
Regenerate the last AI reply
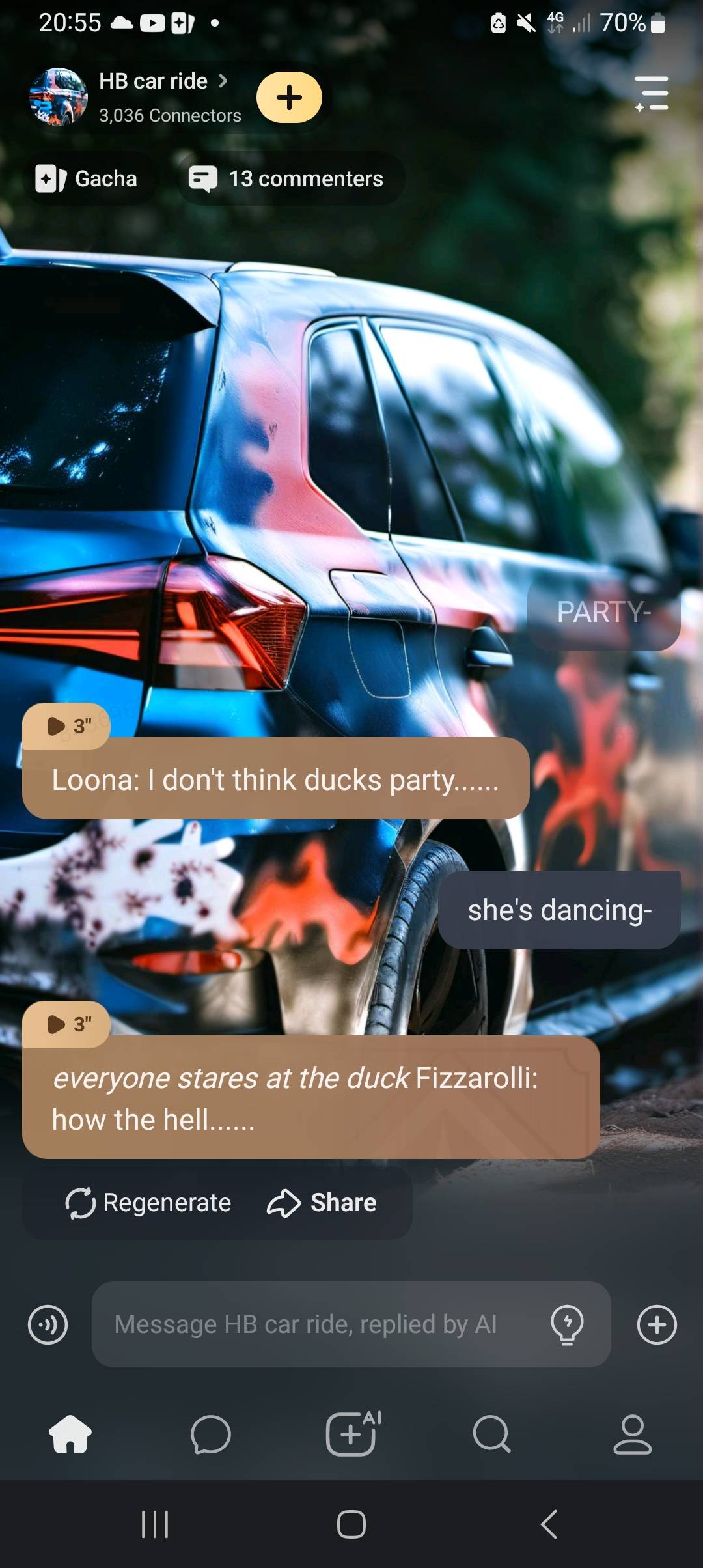pyautogui.click(x=149, y=1203)
